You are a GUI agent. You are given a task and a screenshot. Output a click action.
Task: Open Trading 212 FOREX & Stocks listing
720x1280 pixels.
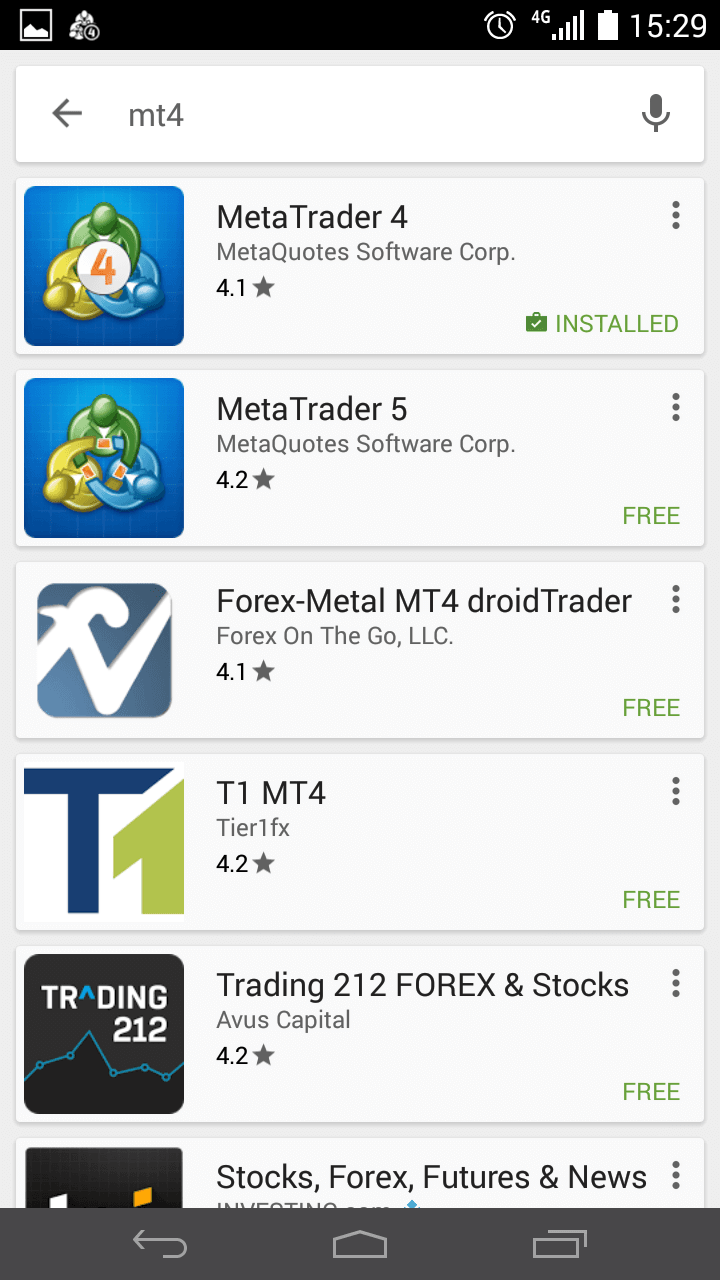(x=360, y=1034)
